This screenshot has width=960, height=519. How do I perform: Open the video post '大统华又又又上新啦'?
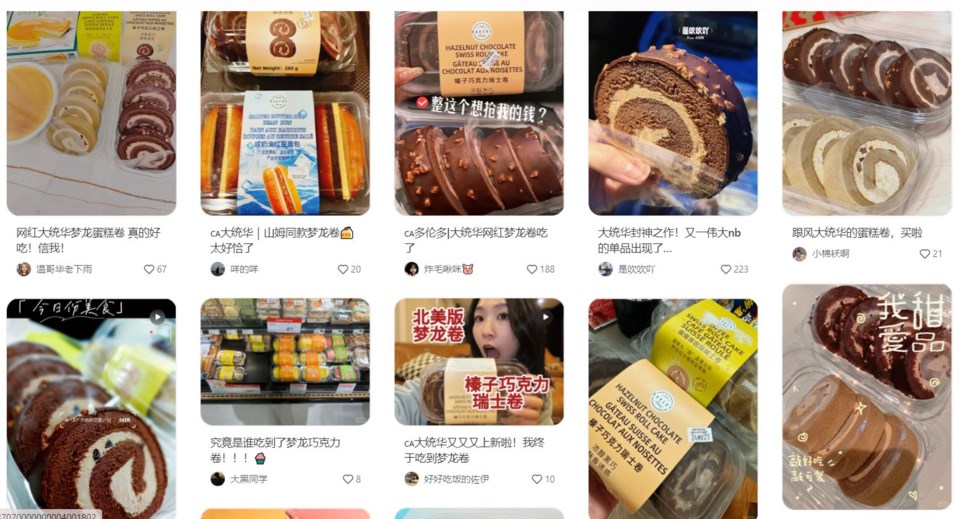[479, 362]
